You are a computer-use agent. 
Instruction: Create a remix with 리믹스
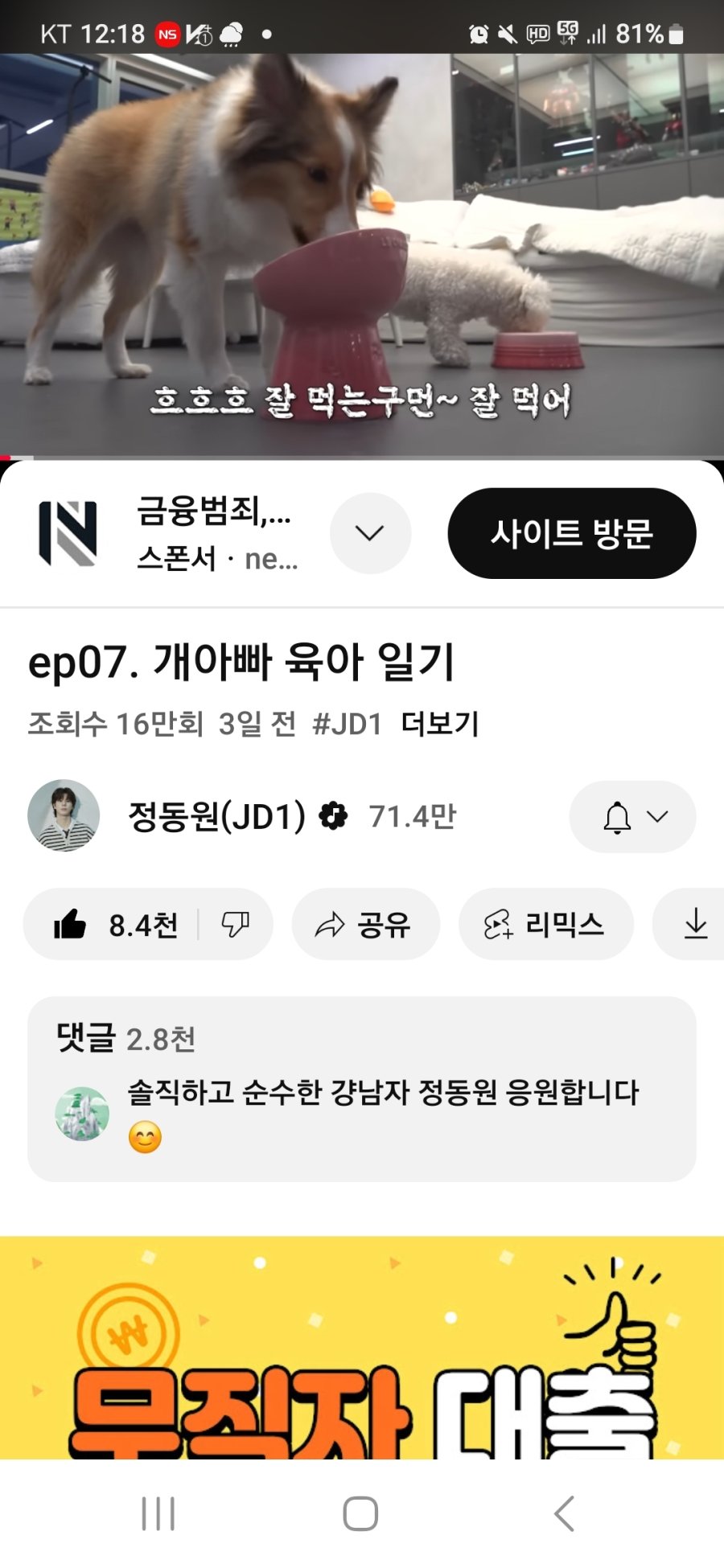coord(545,925)
